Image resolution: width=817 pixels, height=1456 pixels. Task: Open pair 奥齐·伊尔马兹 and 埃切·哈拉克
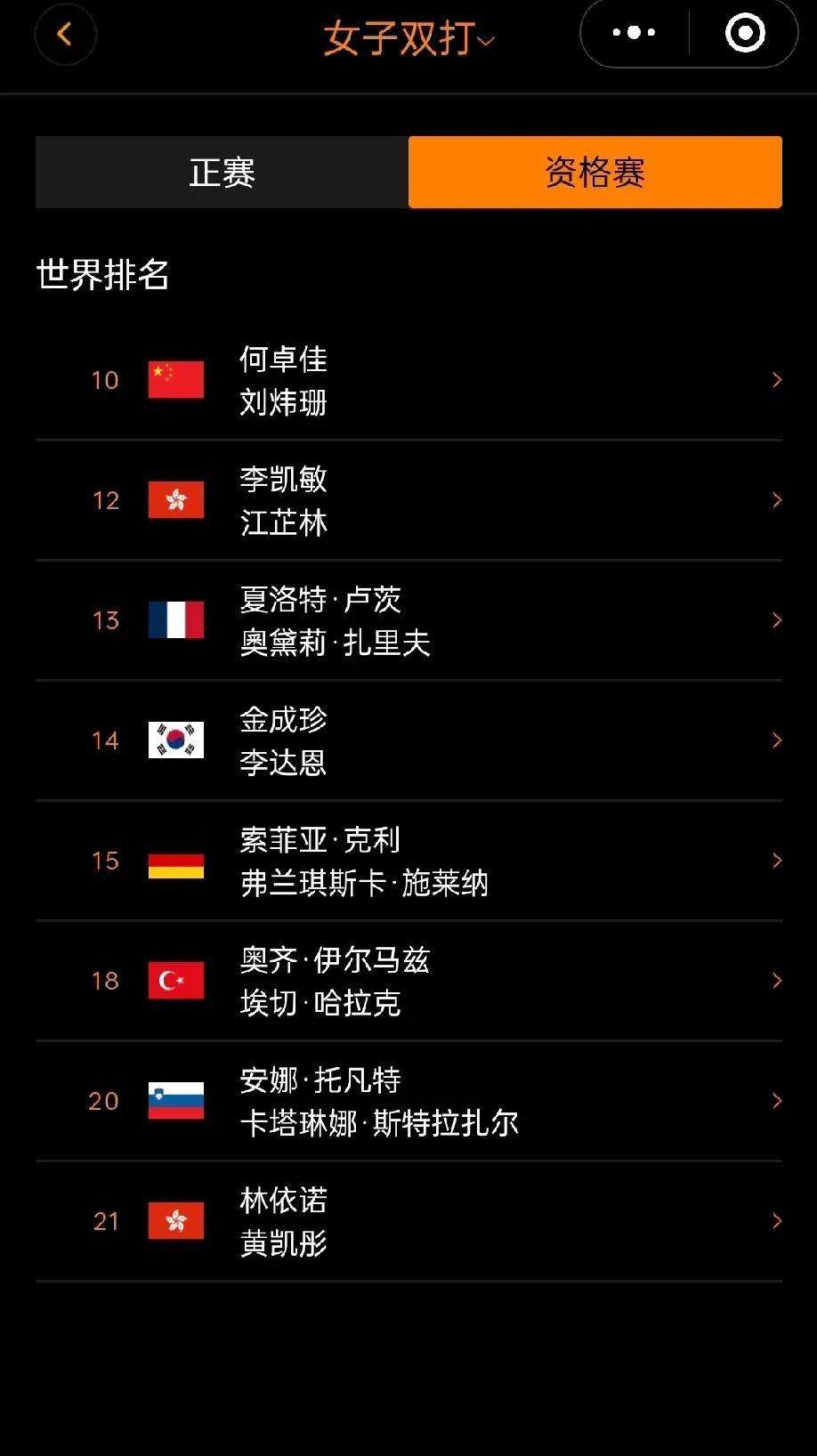[408, 981]
